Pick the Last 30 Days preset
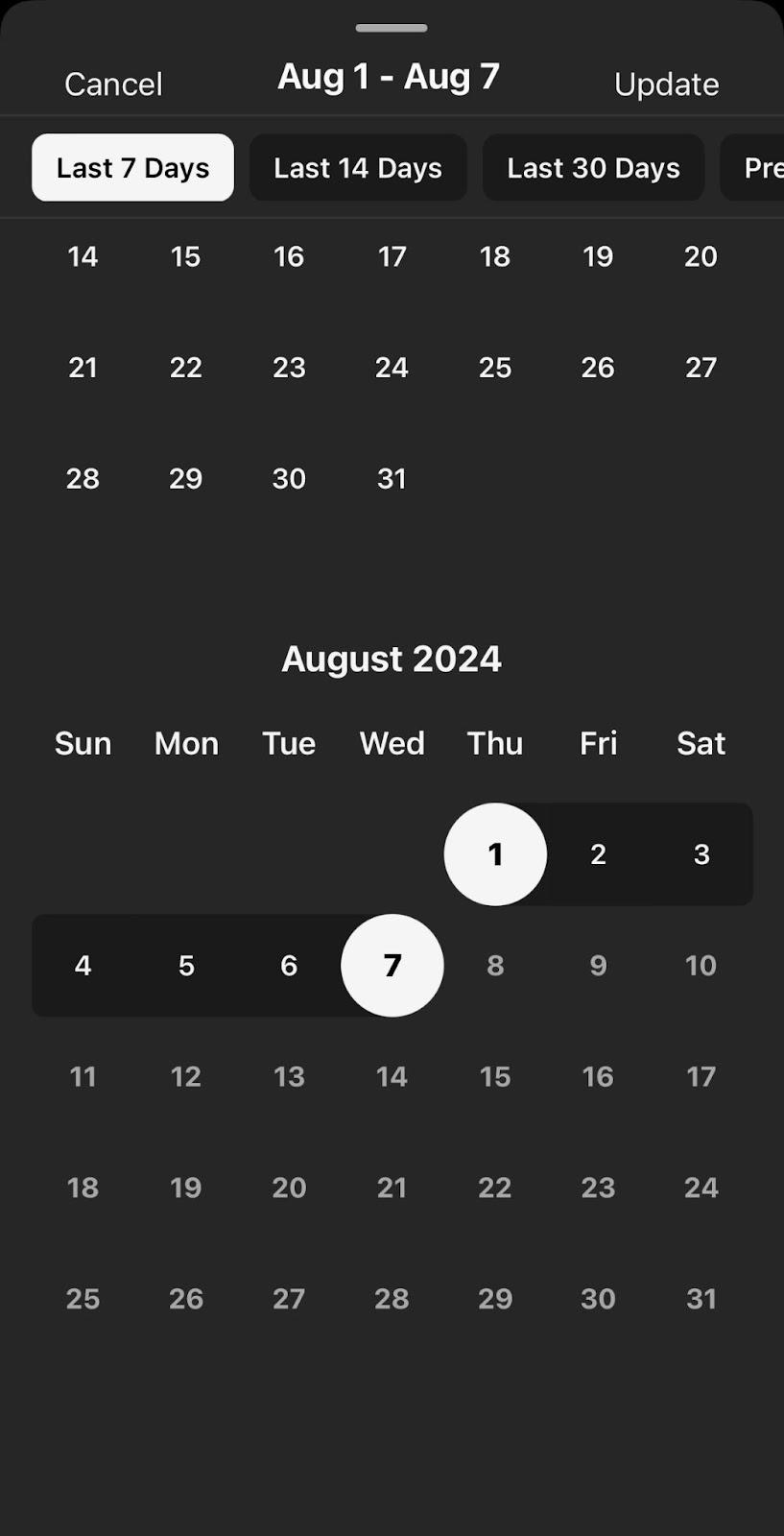The width and height of the screenshot is (784, 1536). click(593, 168)
